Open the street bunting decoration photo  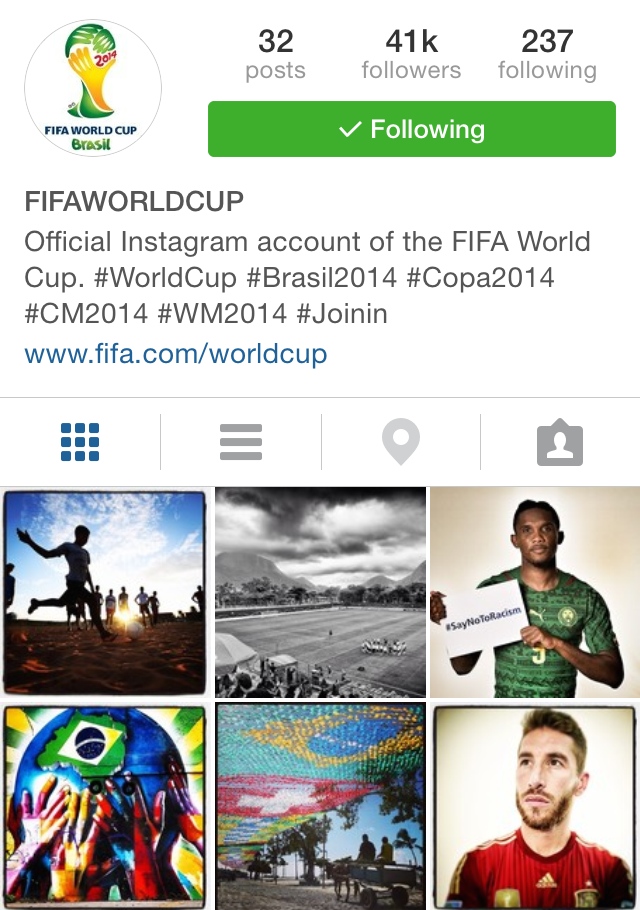click(320, 806)
